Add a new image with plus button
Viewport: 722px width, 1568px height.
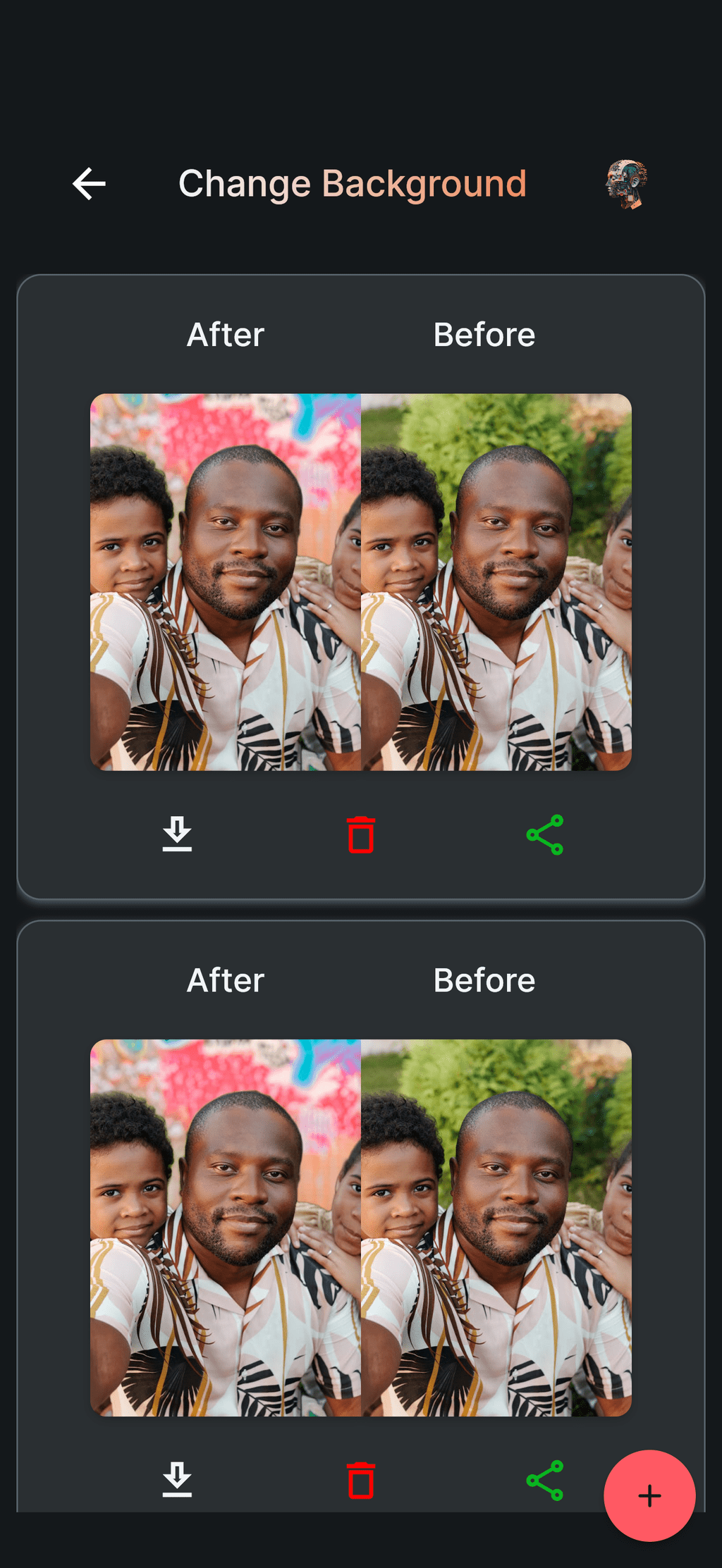click(x=649, y=1495)
